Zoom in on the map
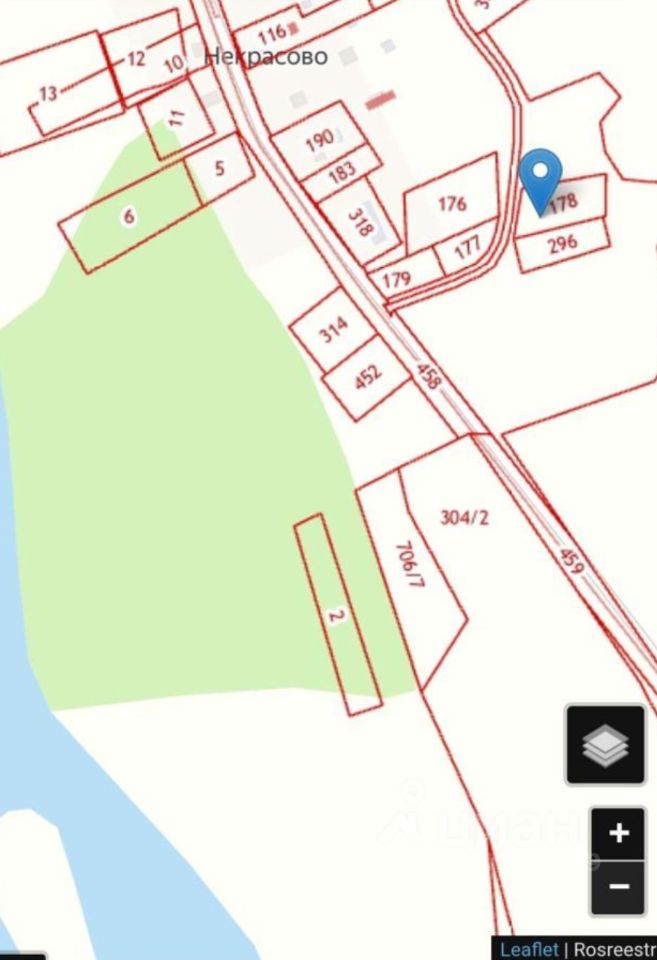 [617, 833]
